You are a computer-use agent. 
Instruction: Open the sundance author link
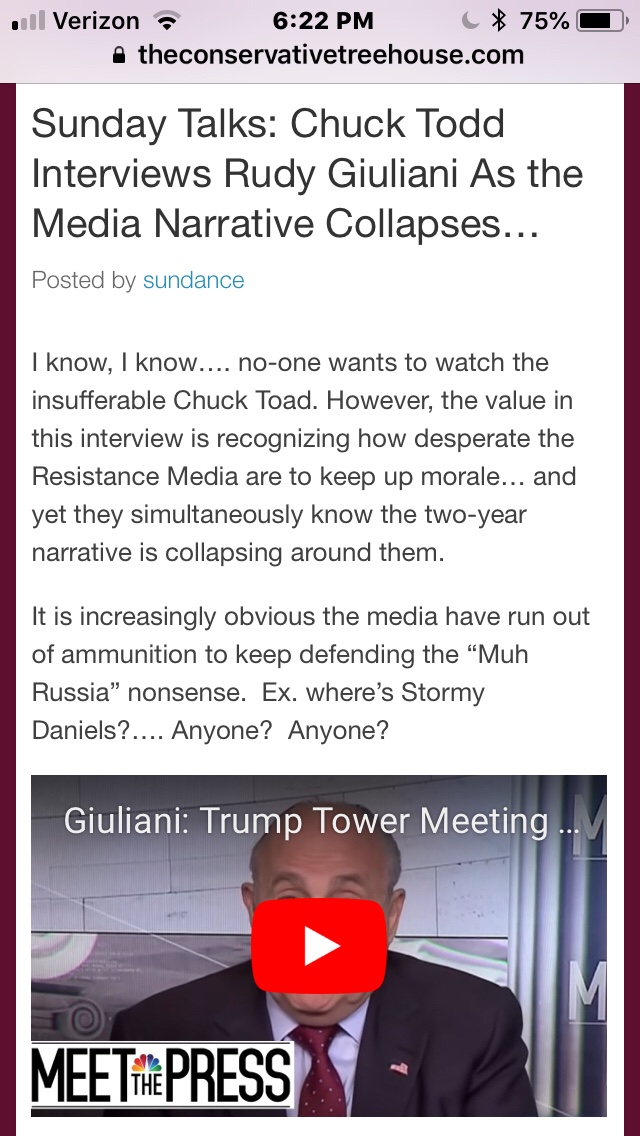(193, 280)
